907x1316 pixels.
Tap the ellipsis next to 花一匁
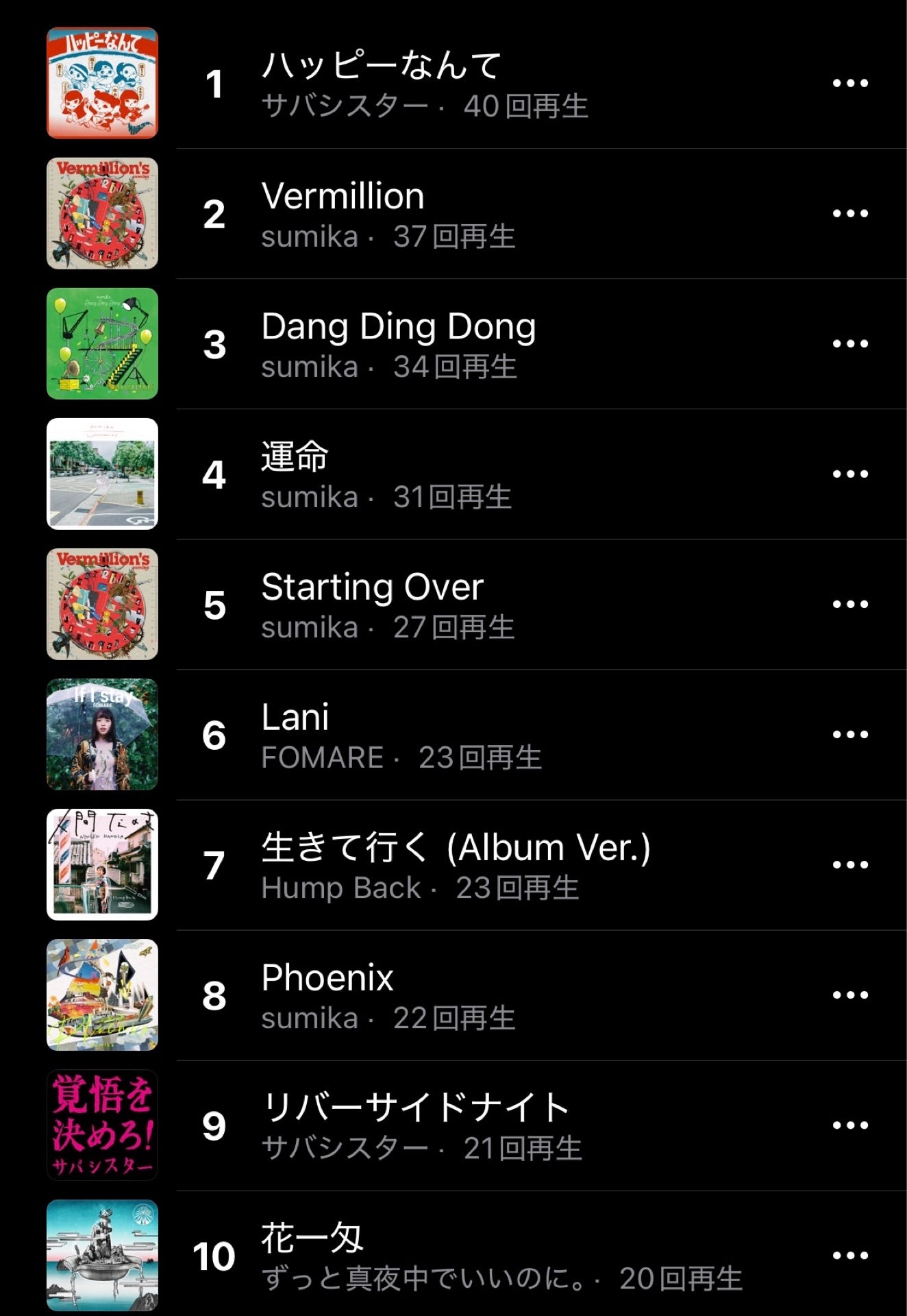[x=850, y=1256]
